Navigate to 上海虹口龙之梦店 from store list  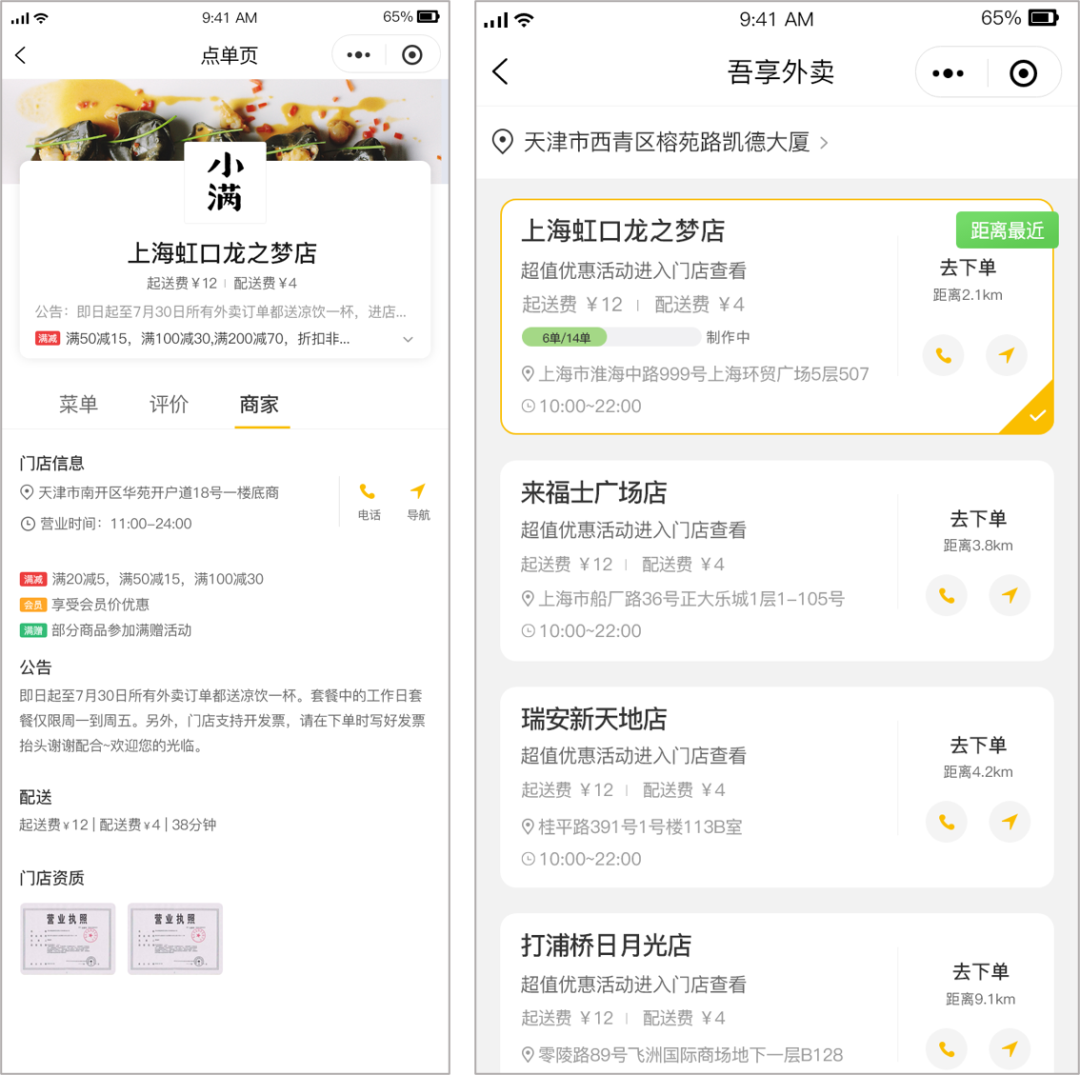click(x=1006, y=355)
